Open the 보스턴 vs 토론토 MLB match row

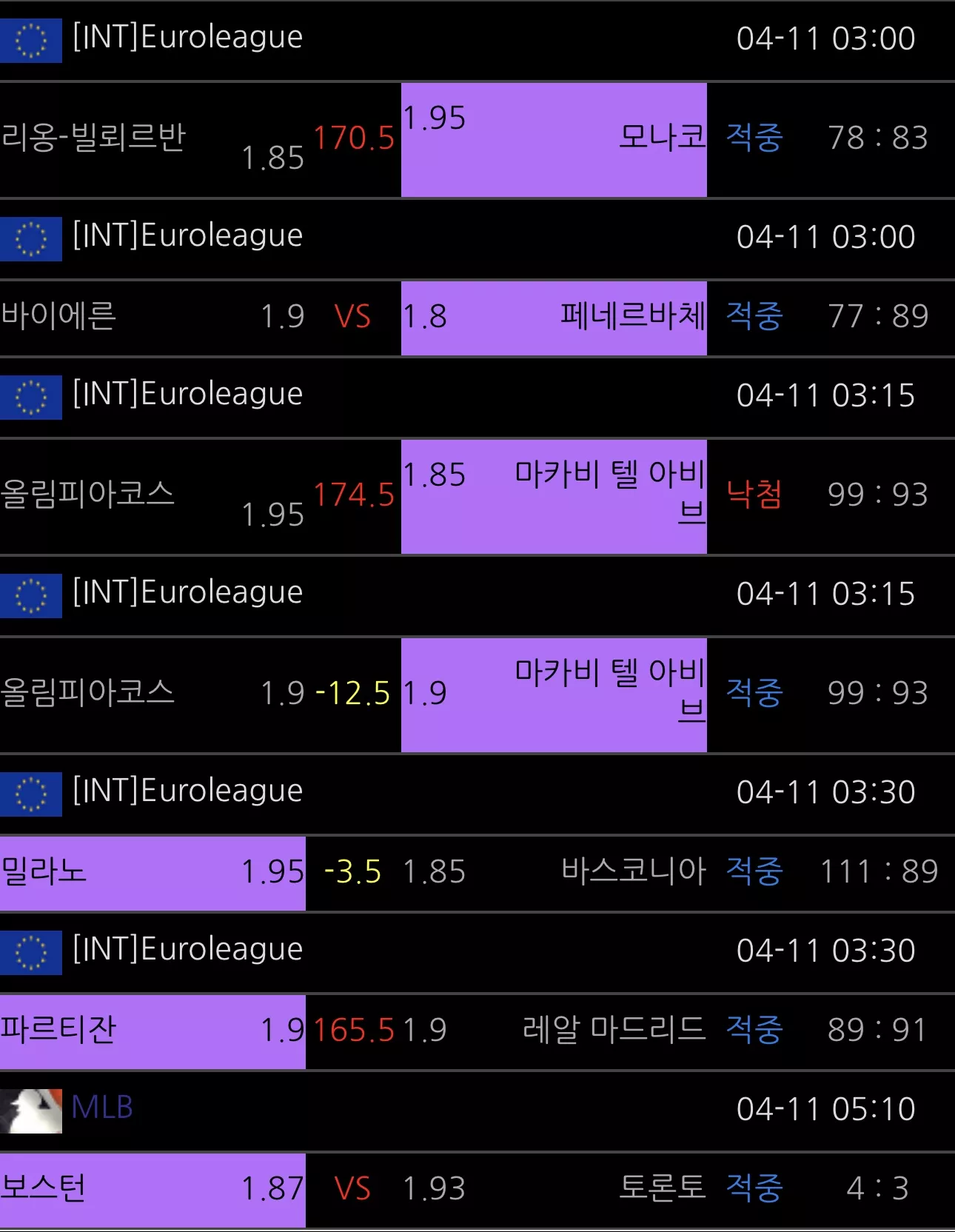point(477,1190)
